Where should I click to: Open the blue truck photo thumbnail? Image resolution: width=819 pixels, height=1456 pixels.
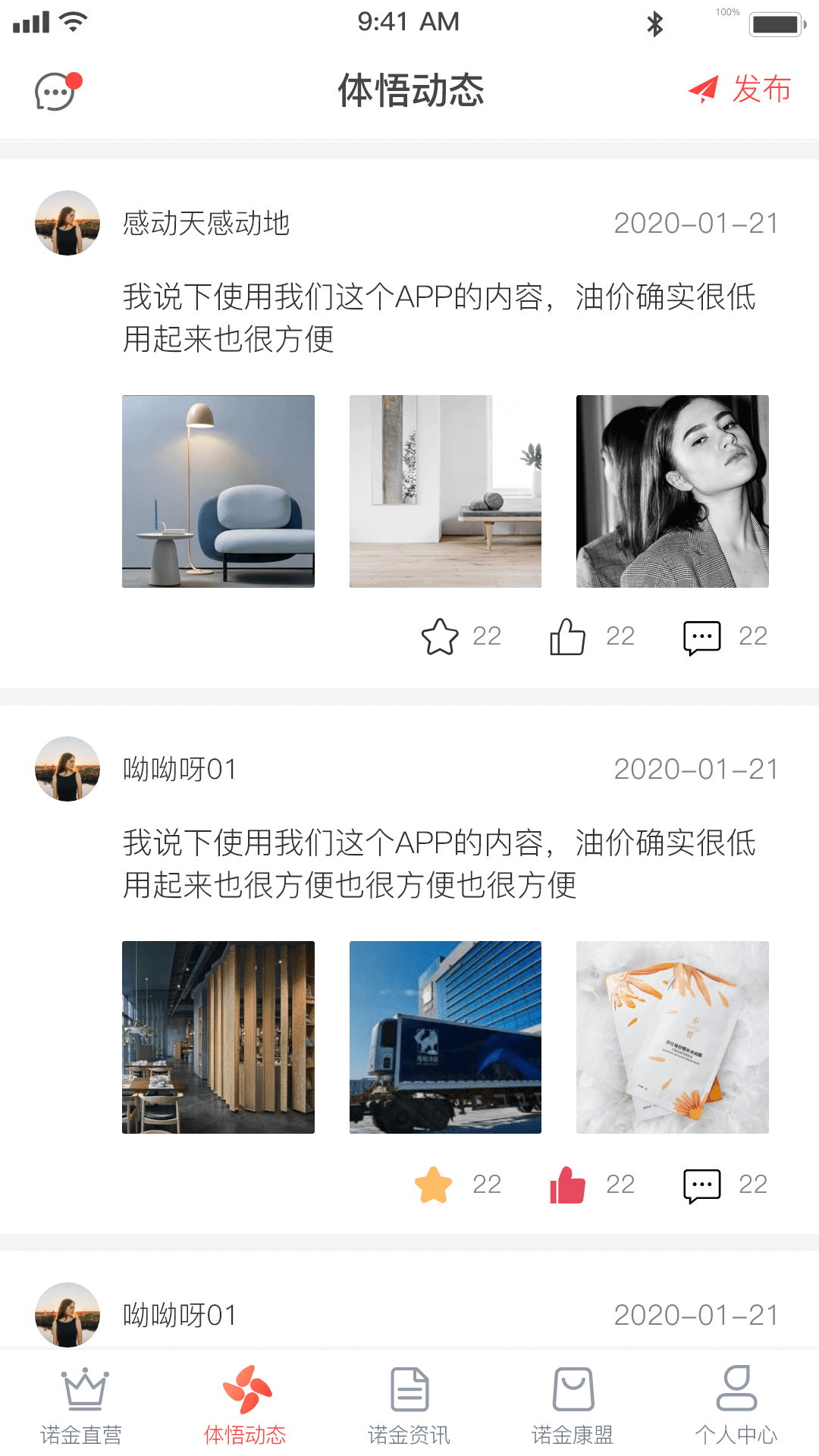click(445, 1037)
